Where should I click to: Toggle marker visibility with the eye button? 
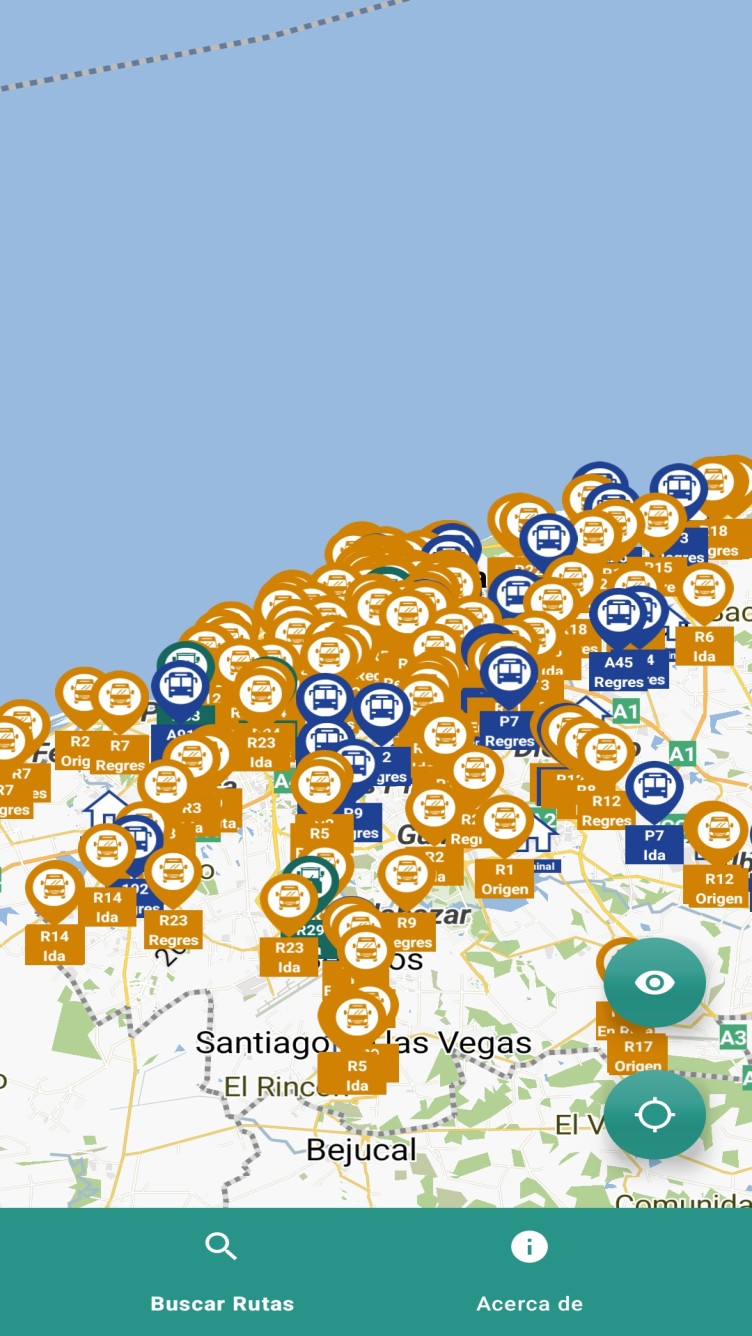[x=654, y=982]
